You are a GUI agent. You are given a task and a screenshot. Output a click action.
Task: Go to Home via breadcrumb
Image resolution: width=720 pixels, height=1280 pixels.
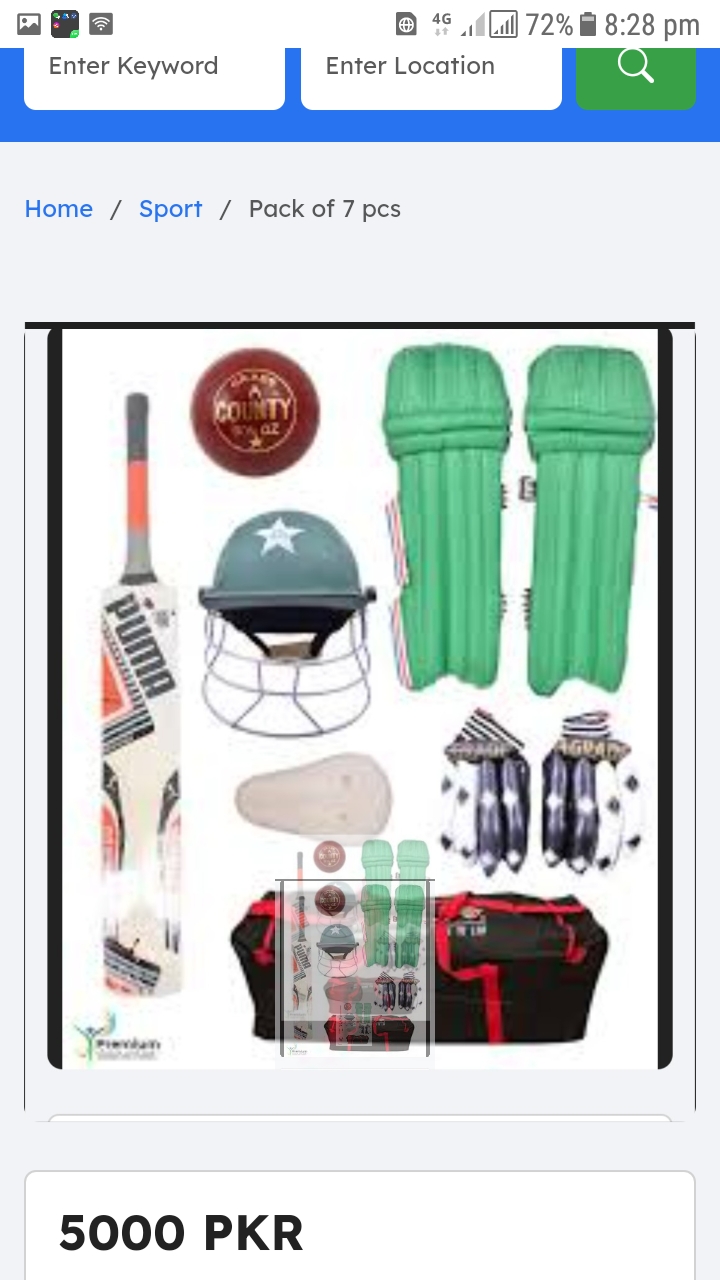click(x=59, y=209)
